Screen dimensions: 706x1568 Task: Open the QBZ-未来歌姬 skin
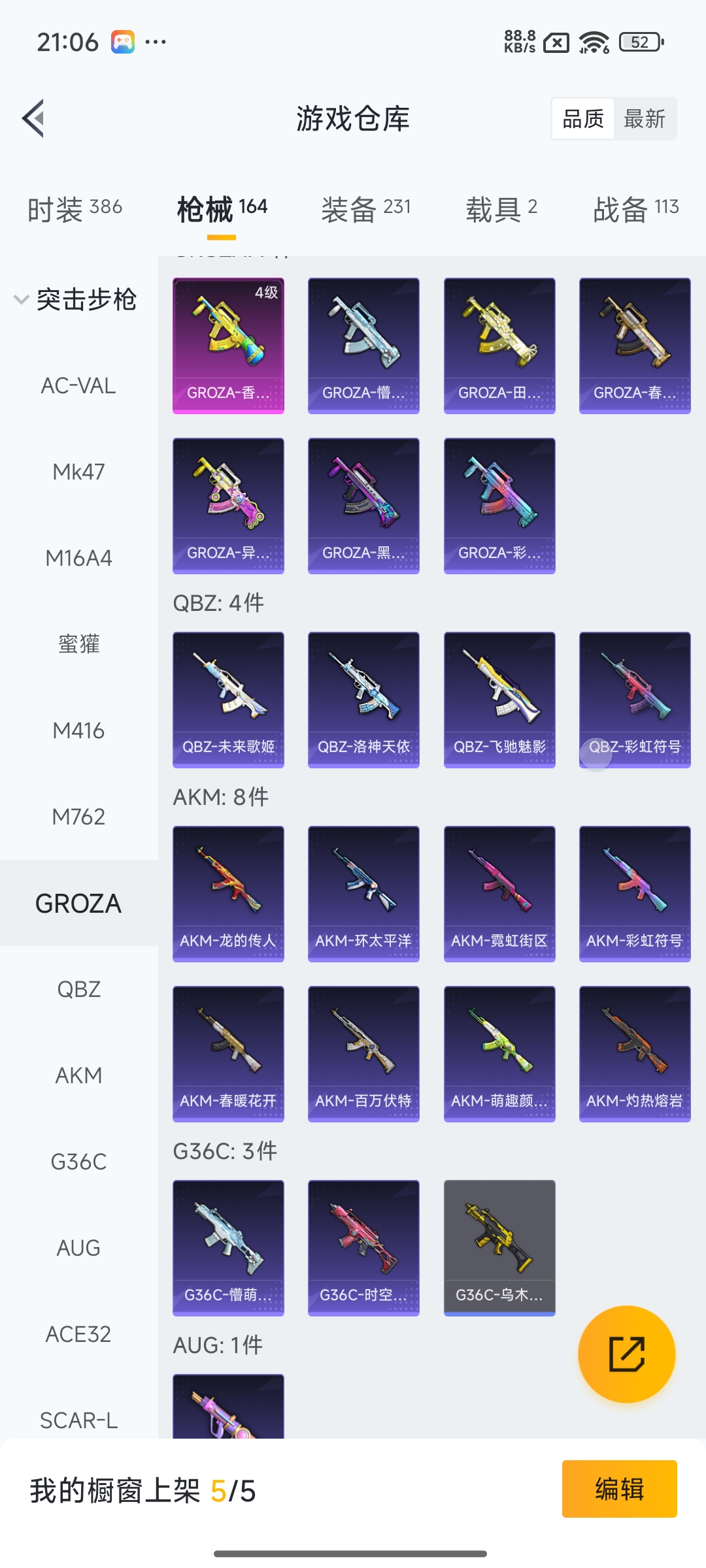[228, 699]
